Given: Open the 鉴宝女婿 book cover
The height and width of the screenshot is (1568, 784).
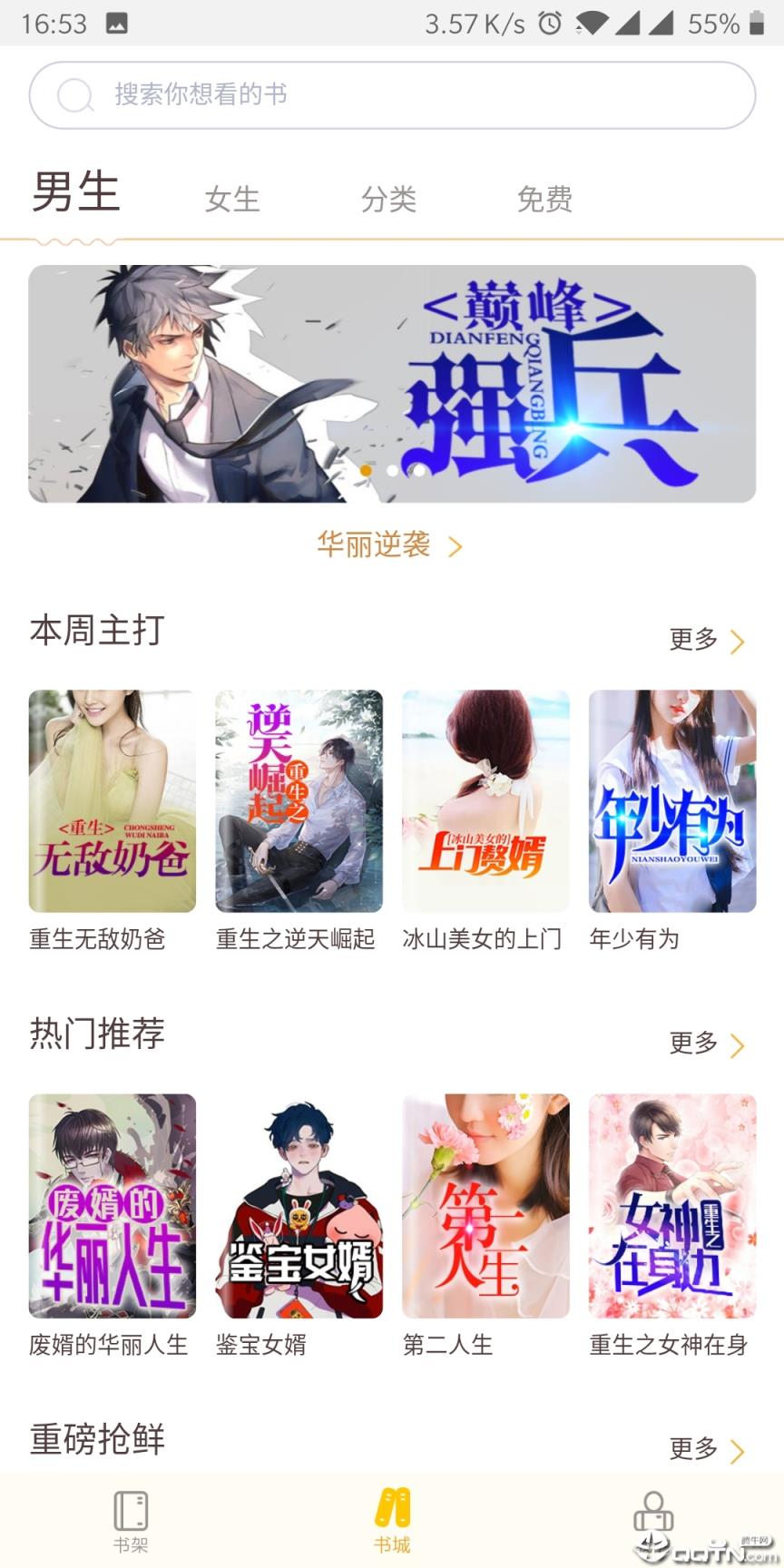Looking at the screenshot, I should click(x=299, y=1205).
